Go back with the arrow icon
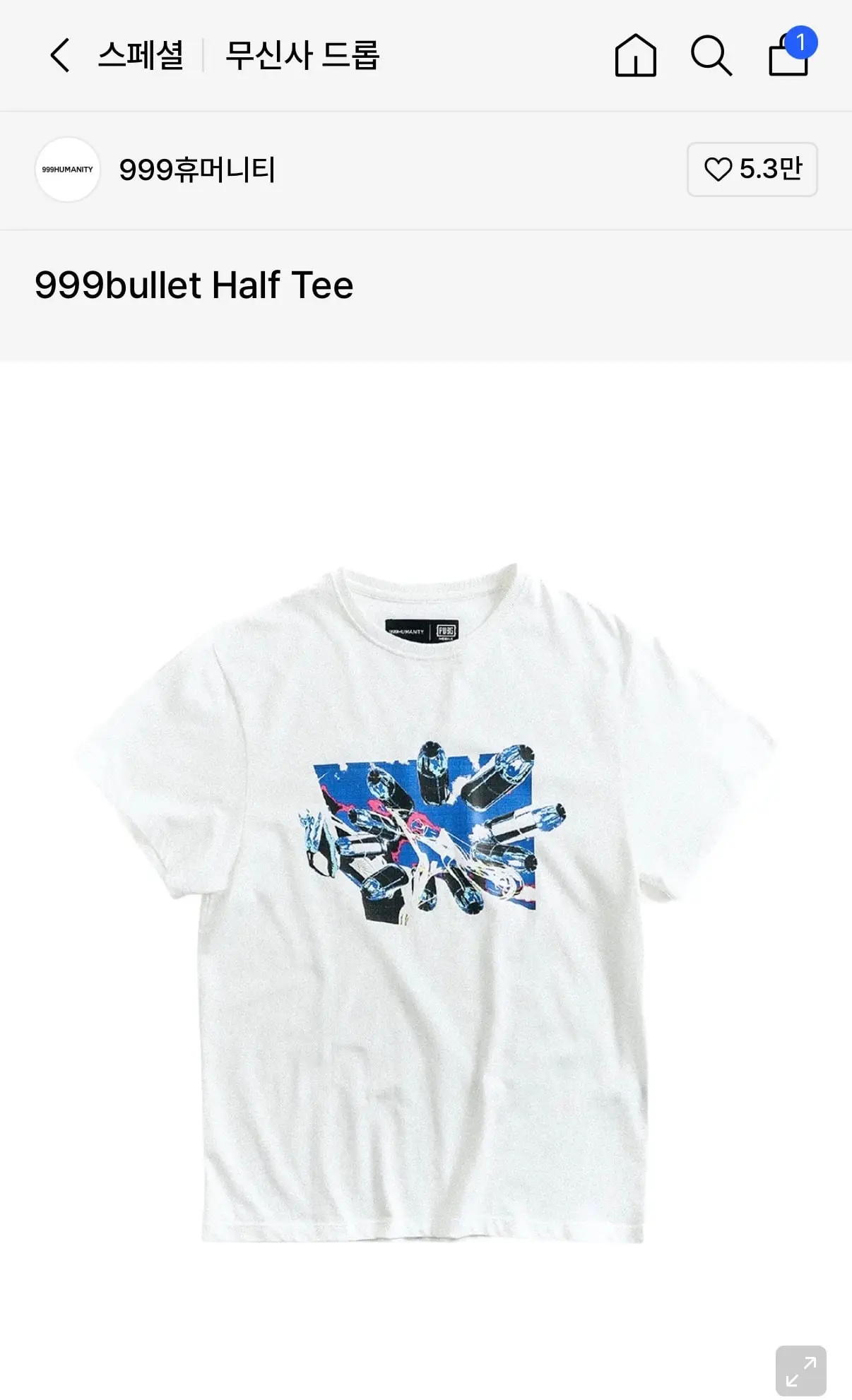Screen dimensions: 852x1400 (x=60, y=55)
